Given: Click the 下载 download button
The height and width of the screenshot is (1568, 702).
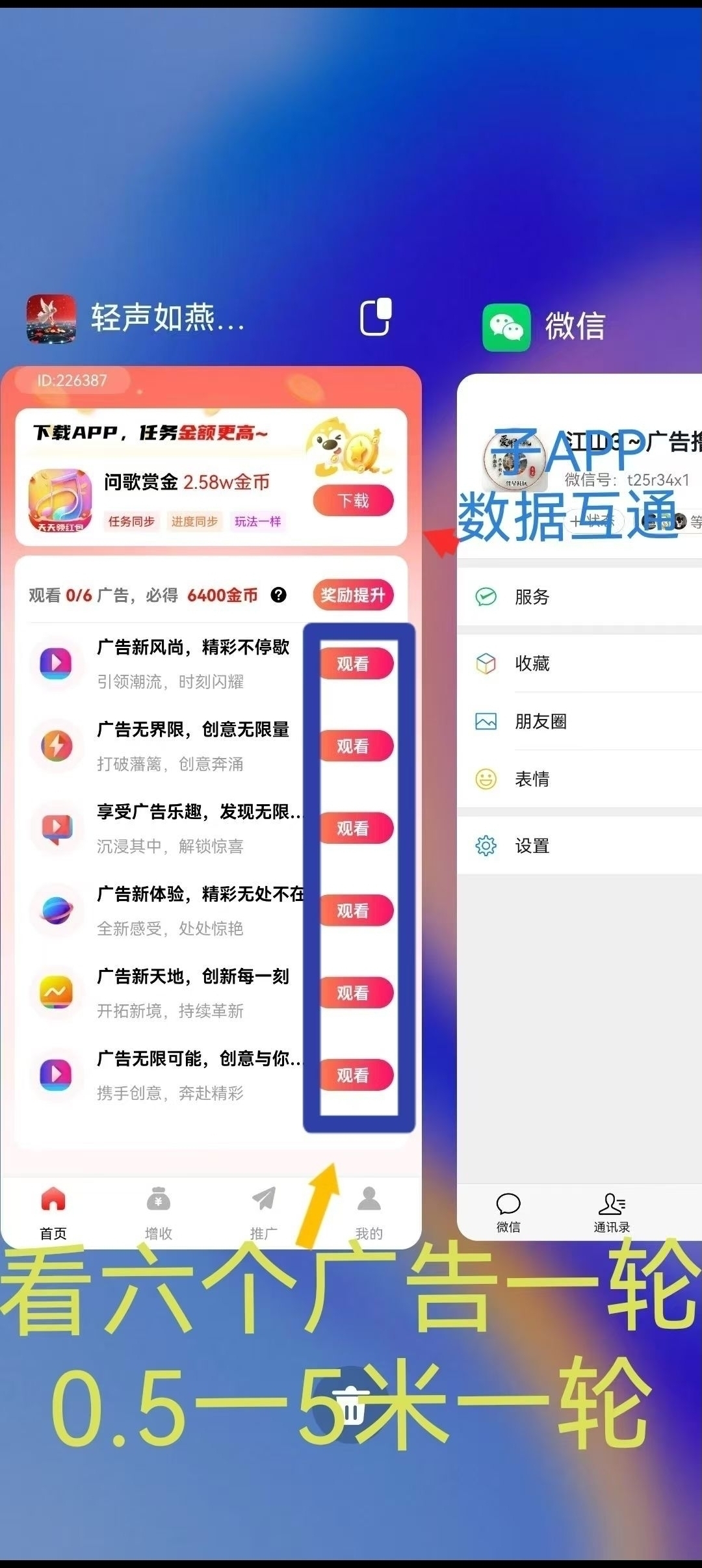Looking at the screenshot, I should [x=352, y=501].
